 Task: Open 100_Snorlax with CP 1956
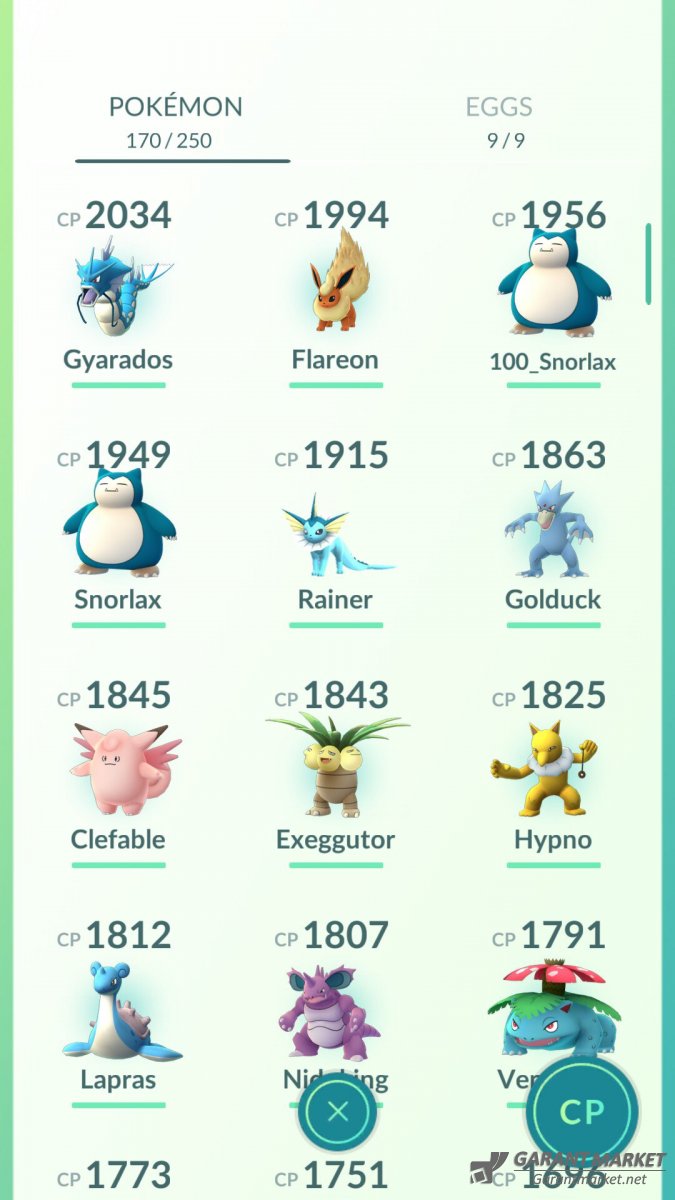(x=553, y=292)
